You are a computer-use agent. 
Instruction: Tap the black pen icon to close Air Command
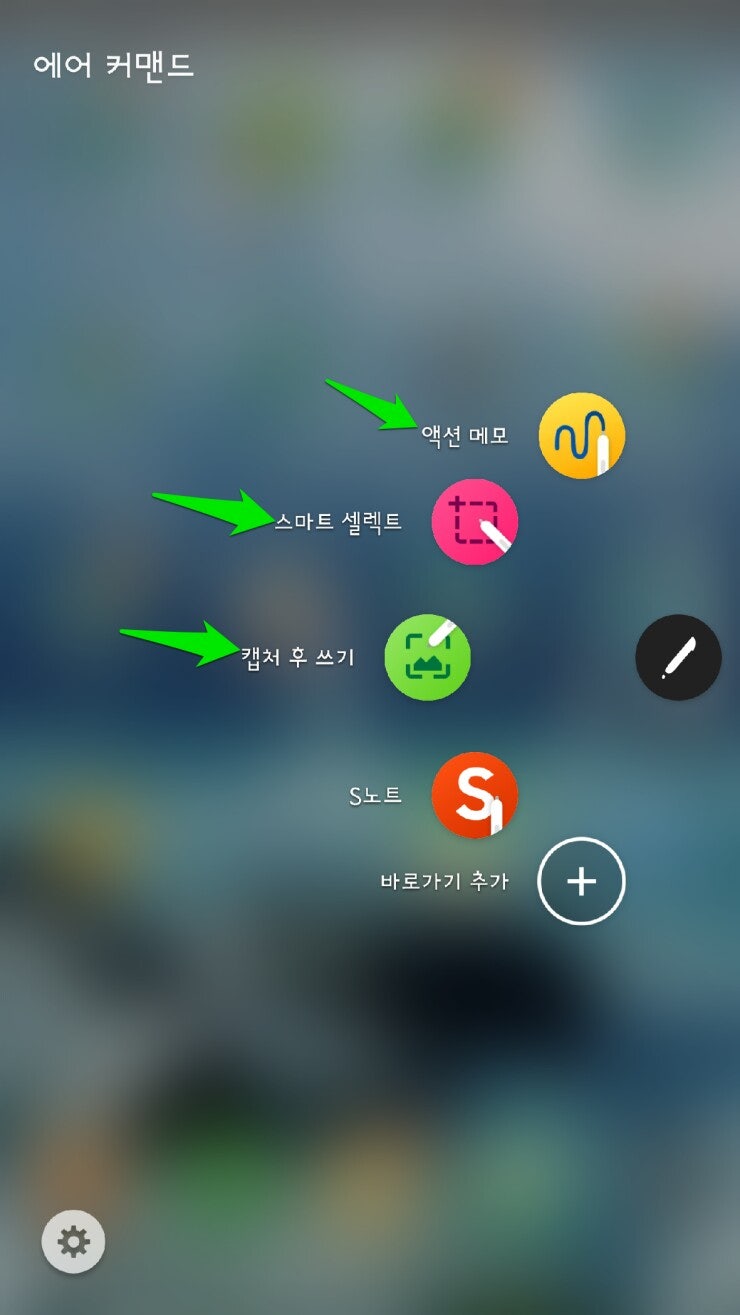point(678,657)
